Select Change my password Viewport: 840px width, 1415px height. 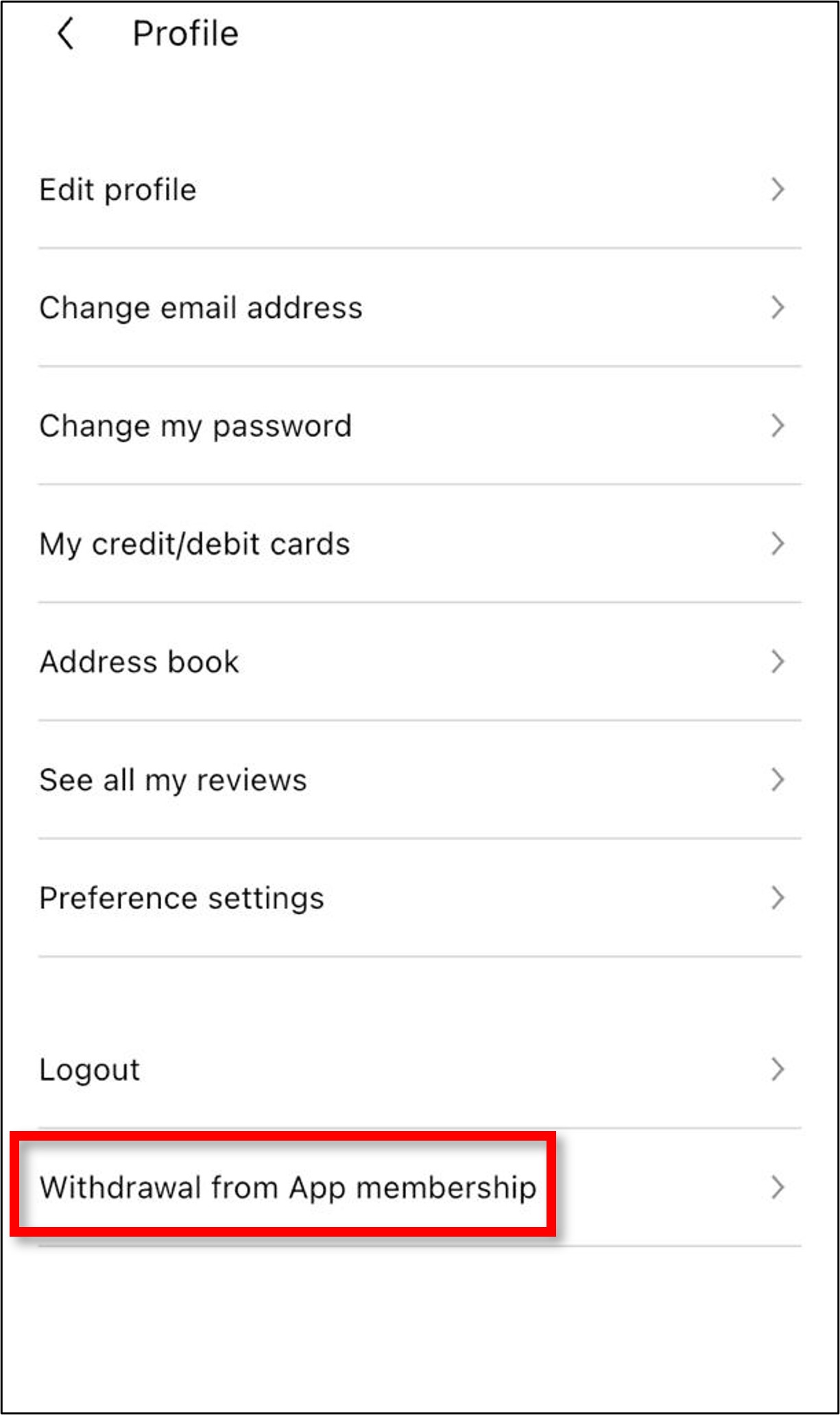[x=195, y=426]
